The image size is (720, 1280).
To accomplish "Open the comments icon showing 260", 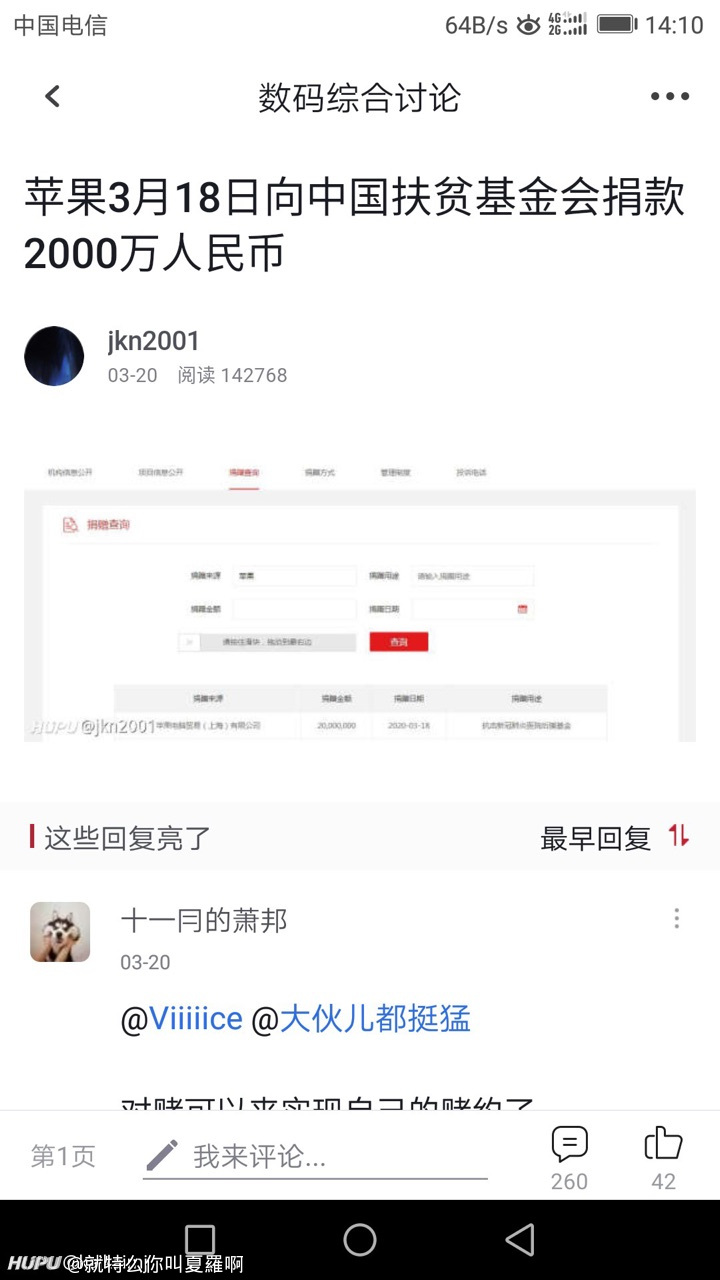I will point(569,1157).
